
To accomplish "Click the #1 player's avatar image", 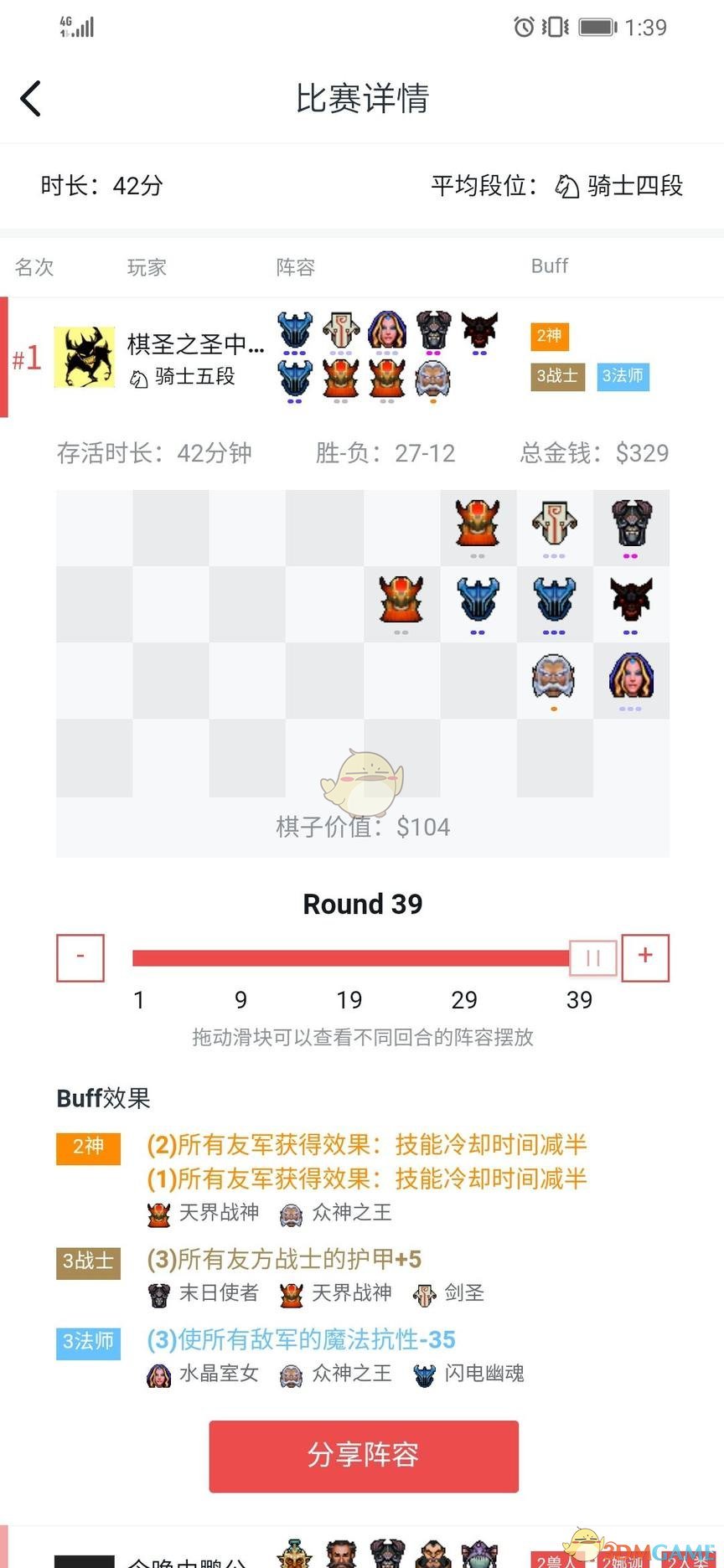I will (x=85, y=355).
